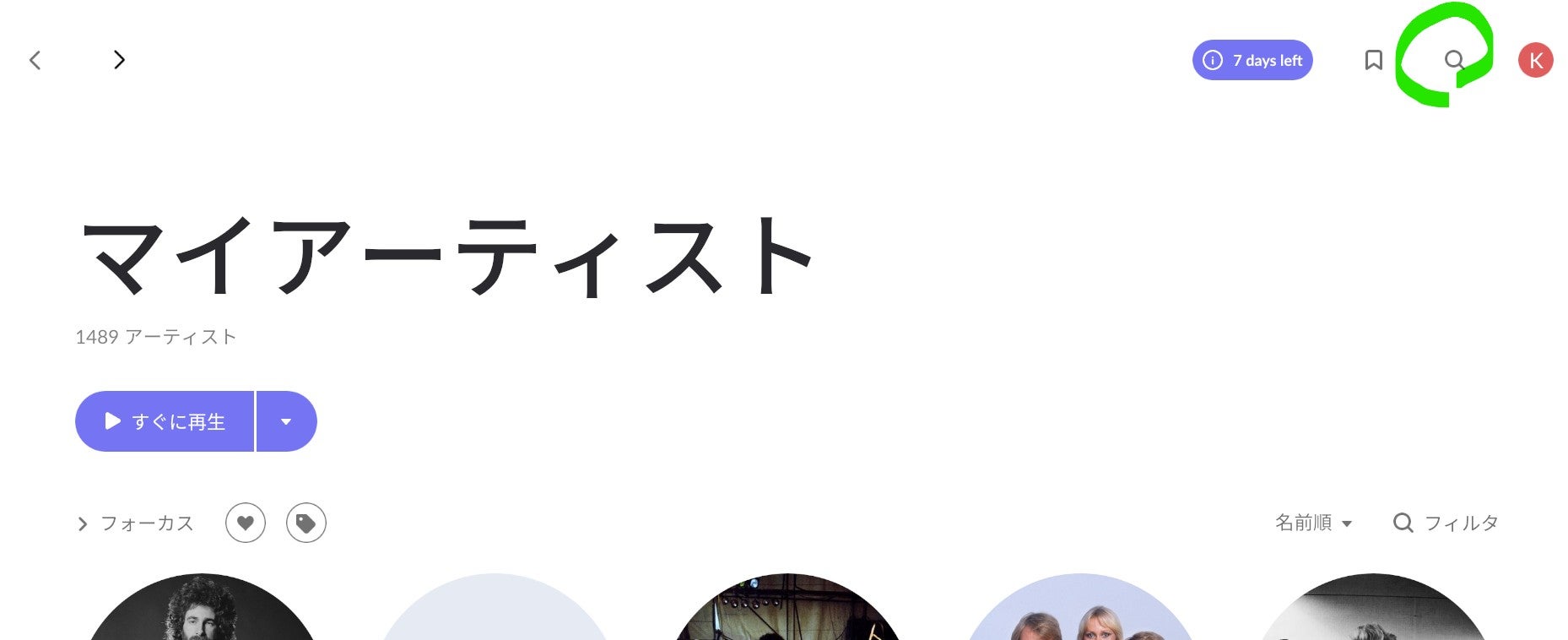Filter artists by tag icon
1568x640 pixels.
click(306, 523)
